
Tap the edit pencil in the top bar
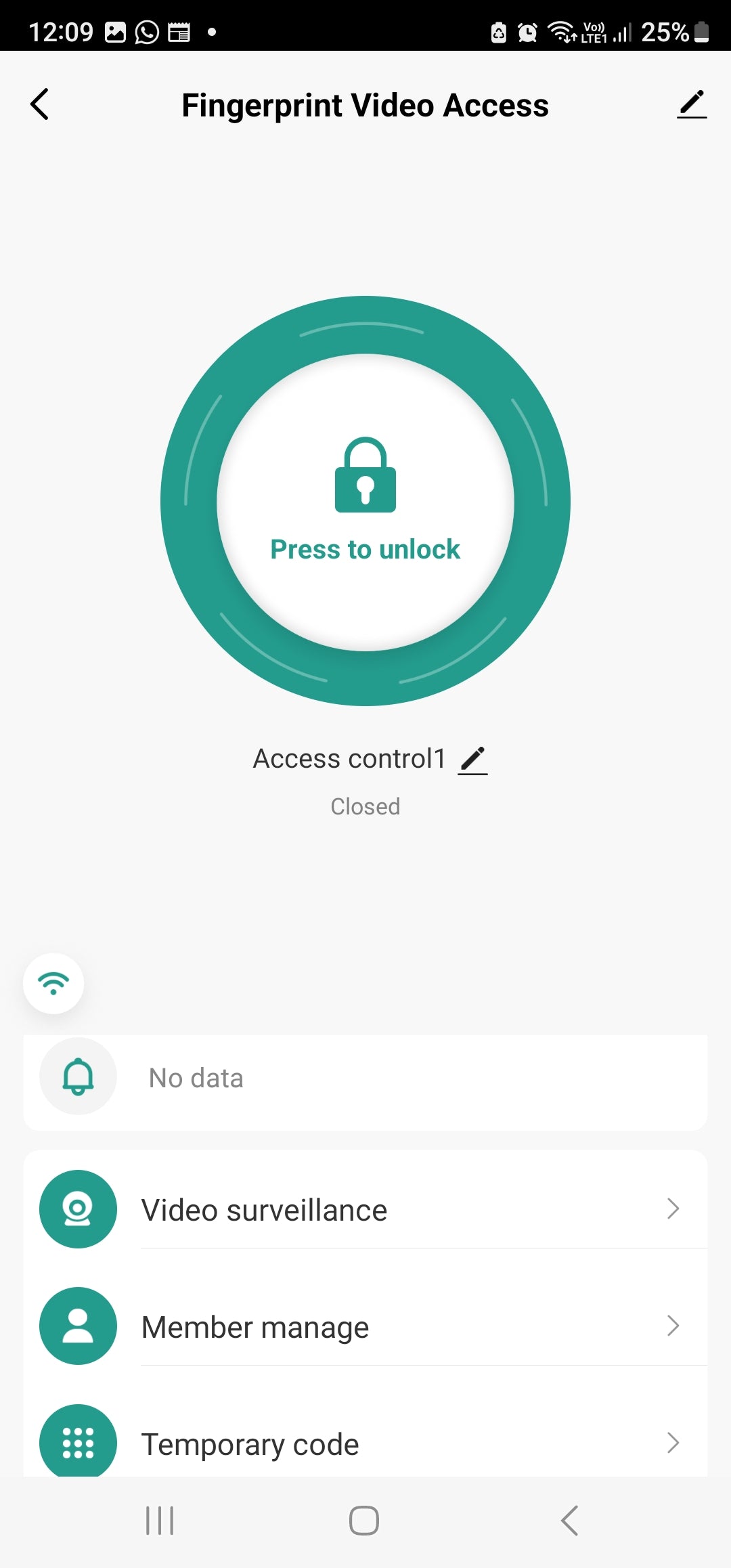[692, 104]
